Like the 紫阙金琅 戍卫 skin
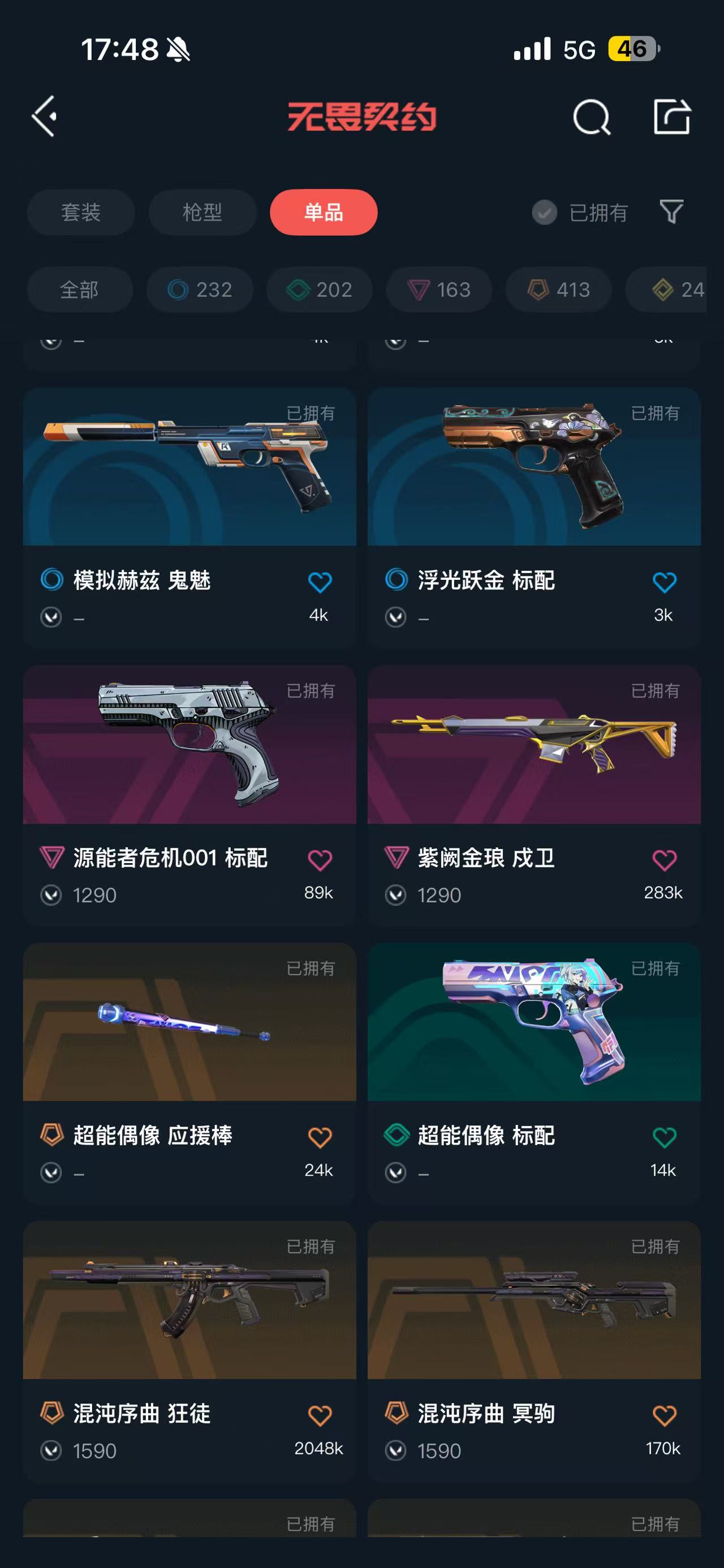 pyautogui.click(x=663, y=860)
